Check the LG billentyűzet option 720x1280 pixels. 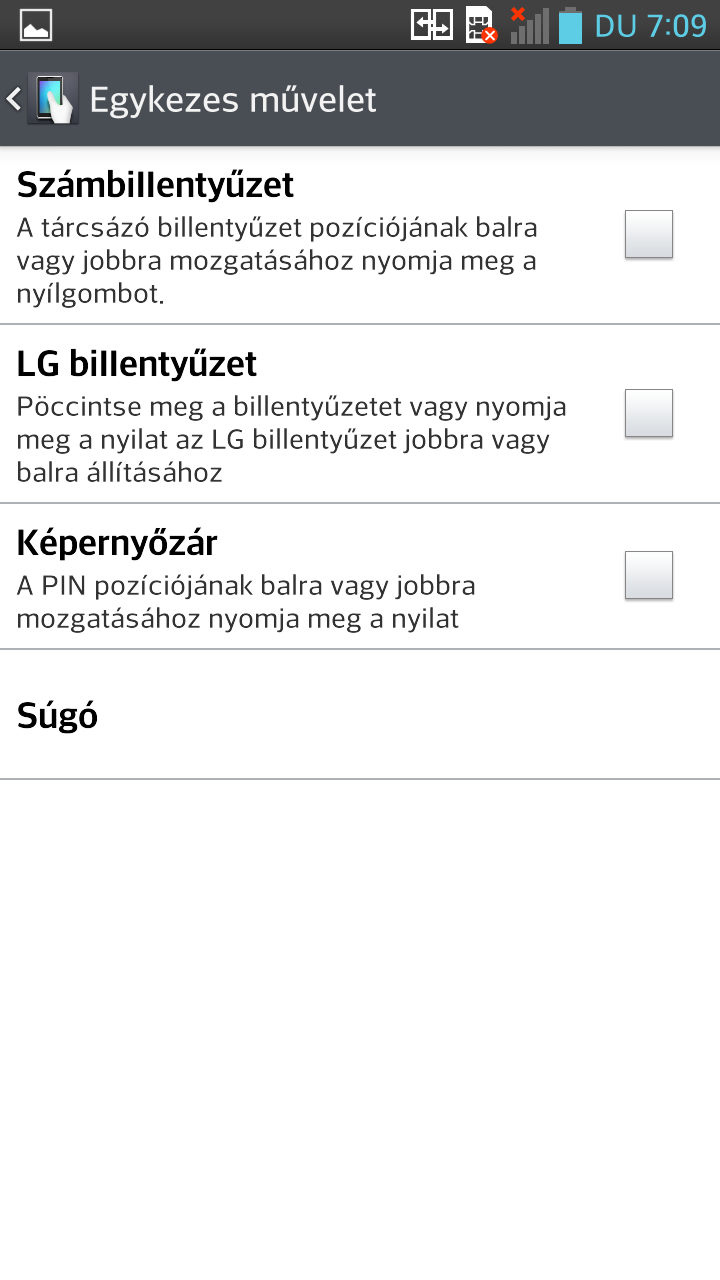(x=648, y=414)
